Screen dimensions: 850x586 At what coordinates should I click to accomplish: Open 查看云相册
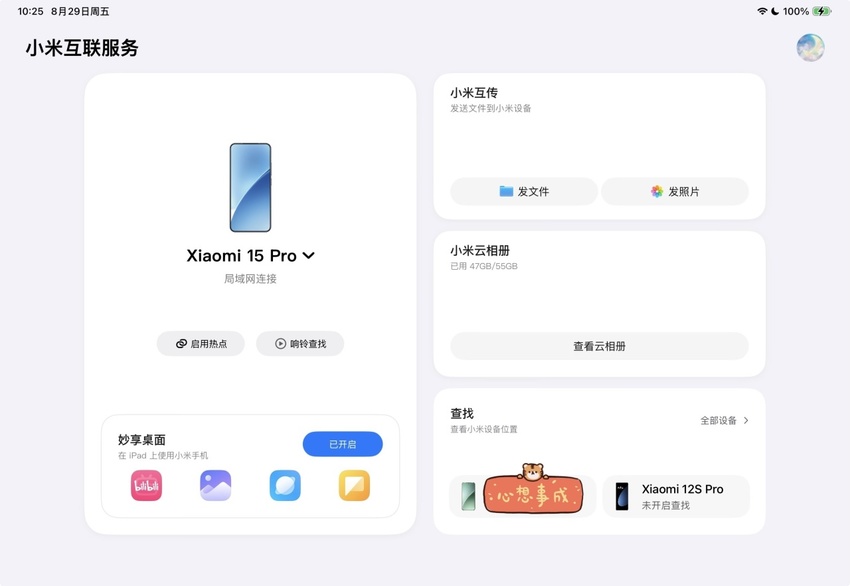click(x=599, y=346)
